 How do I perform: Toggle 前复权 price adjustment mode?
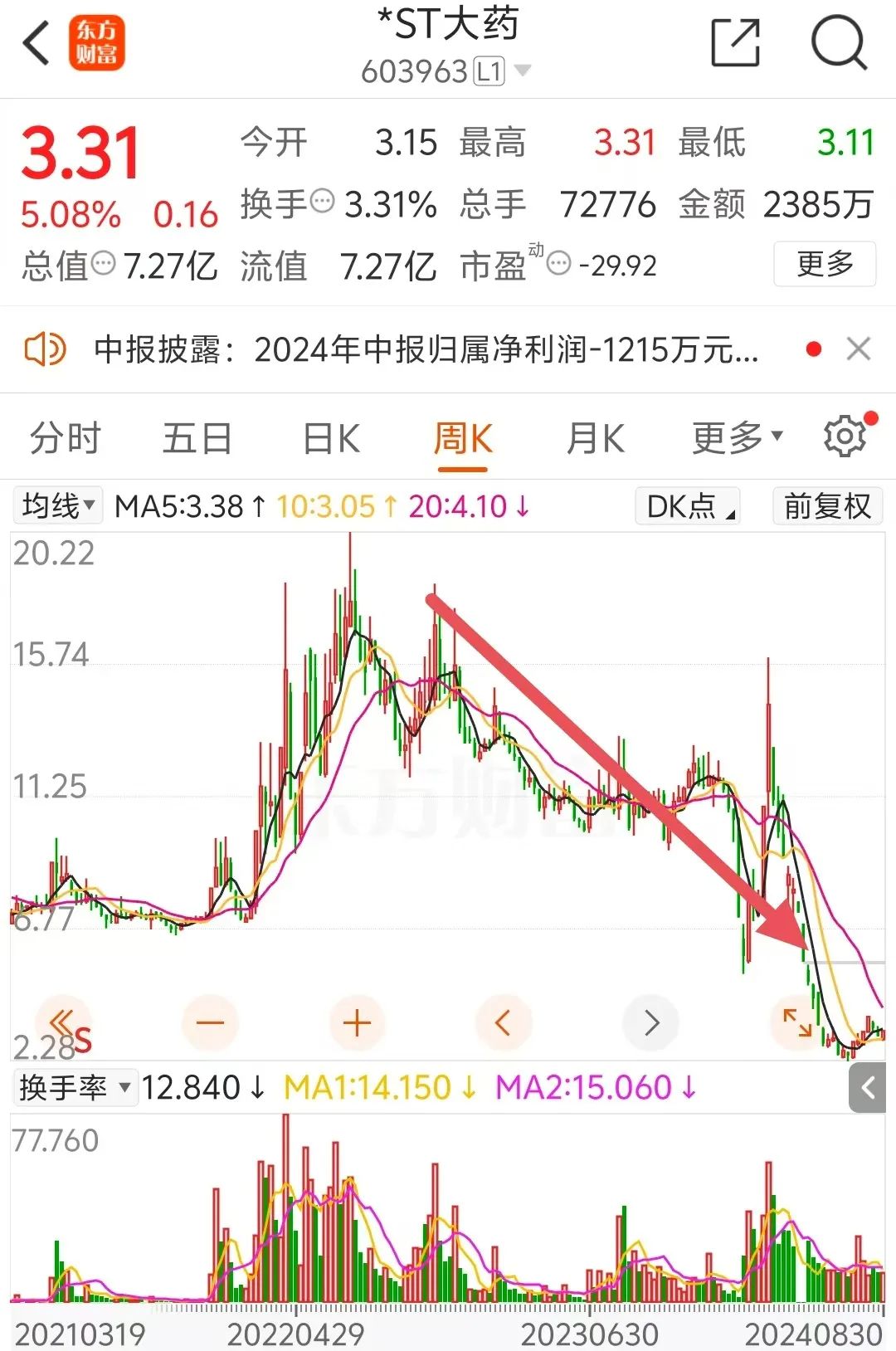point(826,505)
